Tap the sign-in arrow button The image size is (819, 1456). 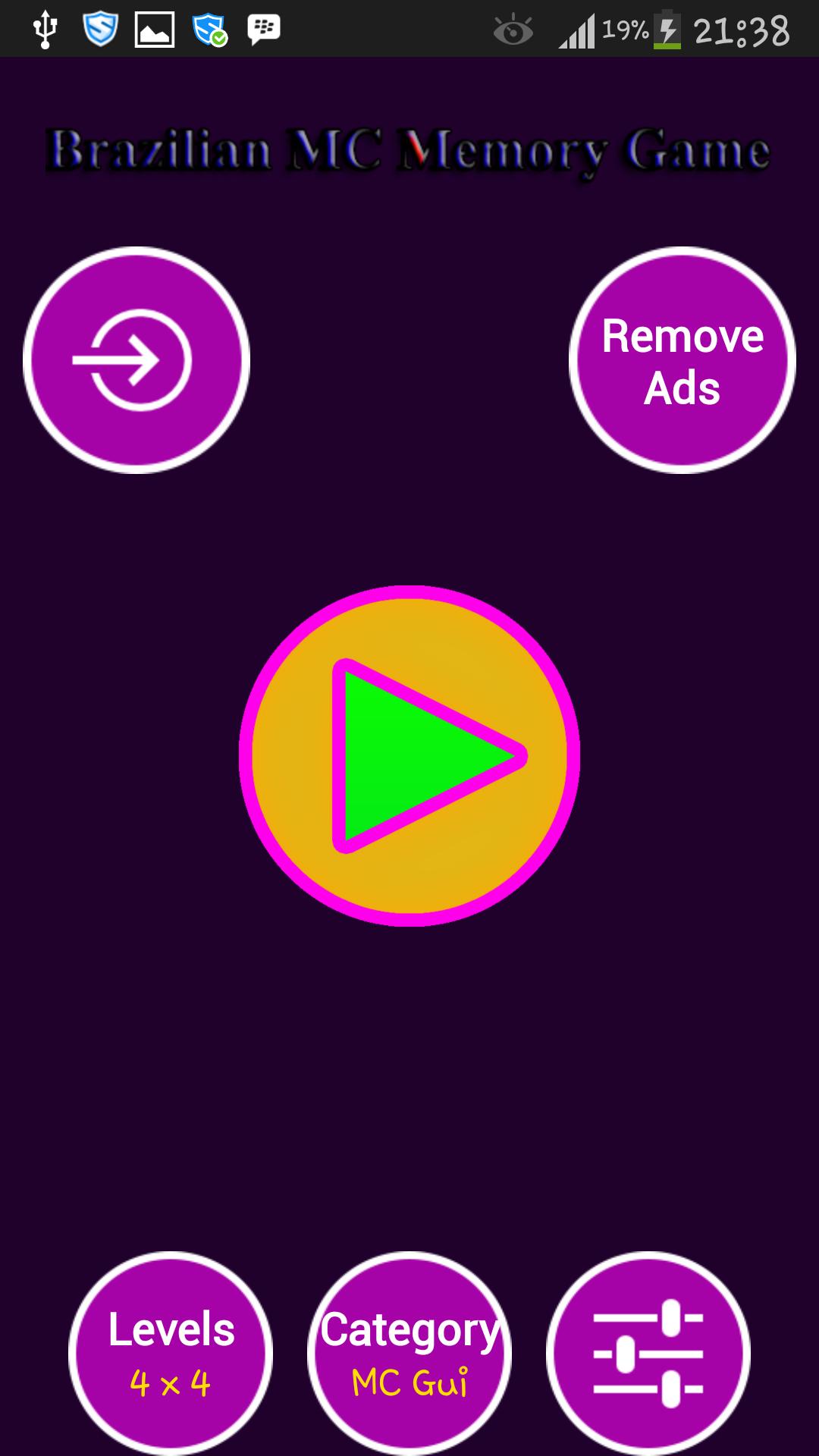[x=136, y=360]
